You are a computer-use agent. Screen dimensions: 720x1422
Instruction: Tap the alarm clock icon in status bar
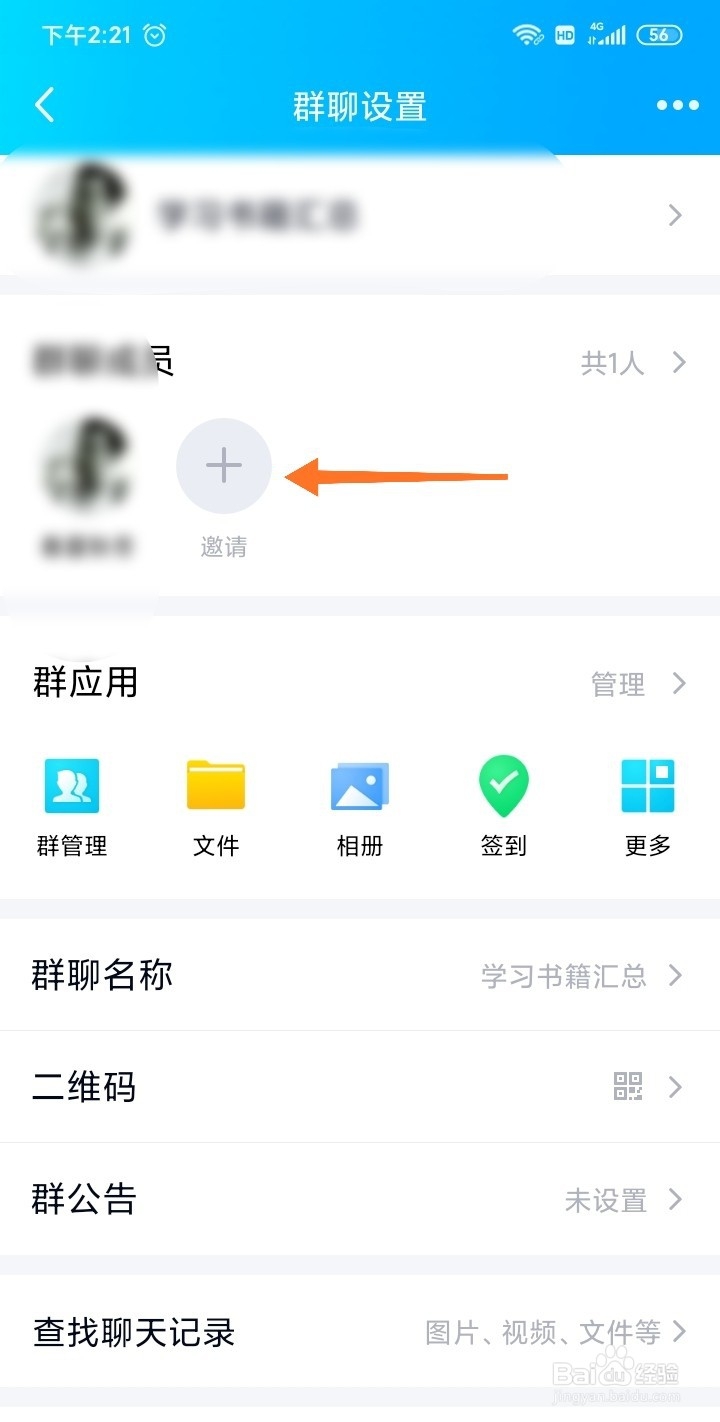[154, 34]
